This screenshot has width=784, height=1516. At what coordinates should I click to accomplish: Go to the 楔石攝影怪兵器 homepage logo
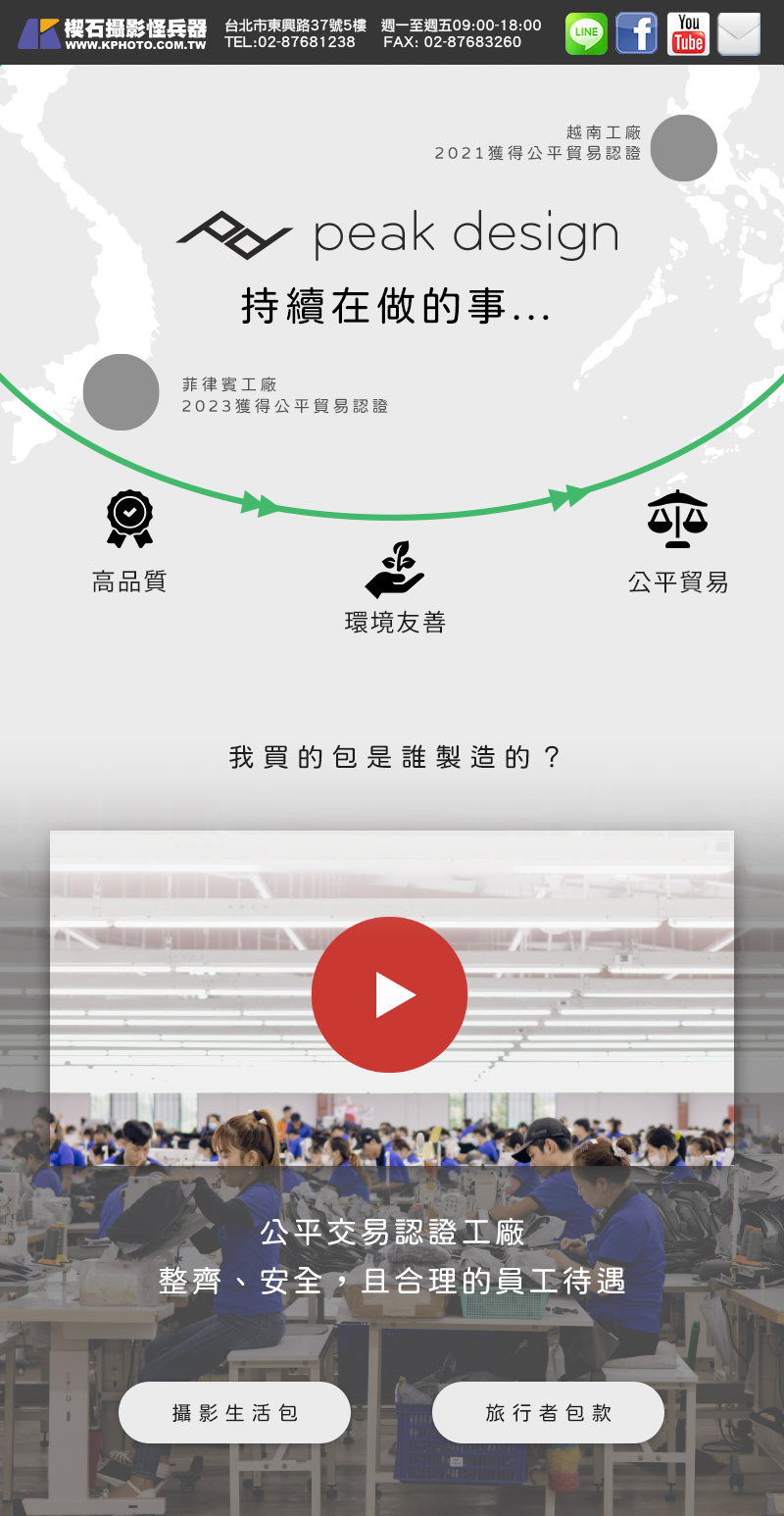pyautogui.click(x=112, y=33)
